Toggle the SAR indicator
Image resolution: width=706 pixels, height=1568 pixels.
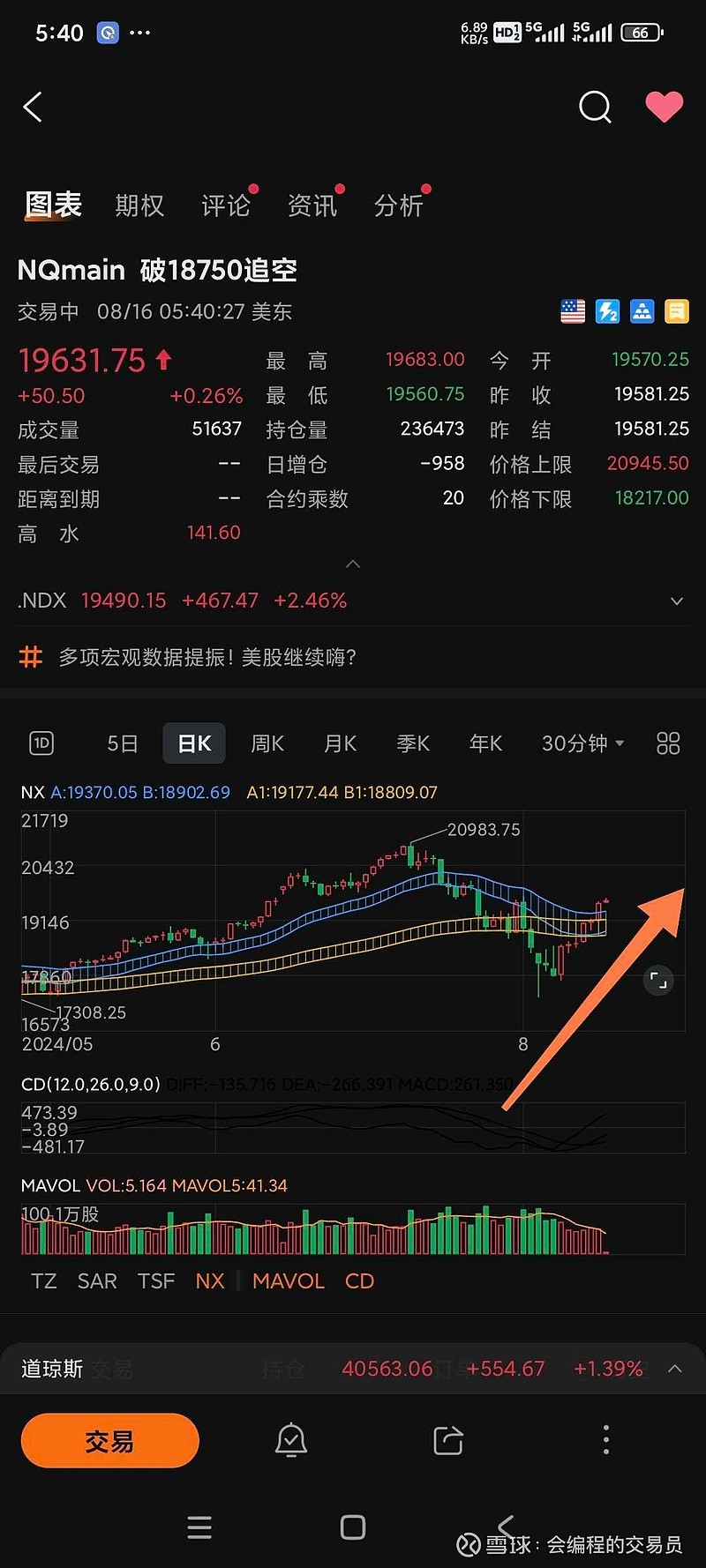click(96, 1281)
